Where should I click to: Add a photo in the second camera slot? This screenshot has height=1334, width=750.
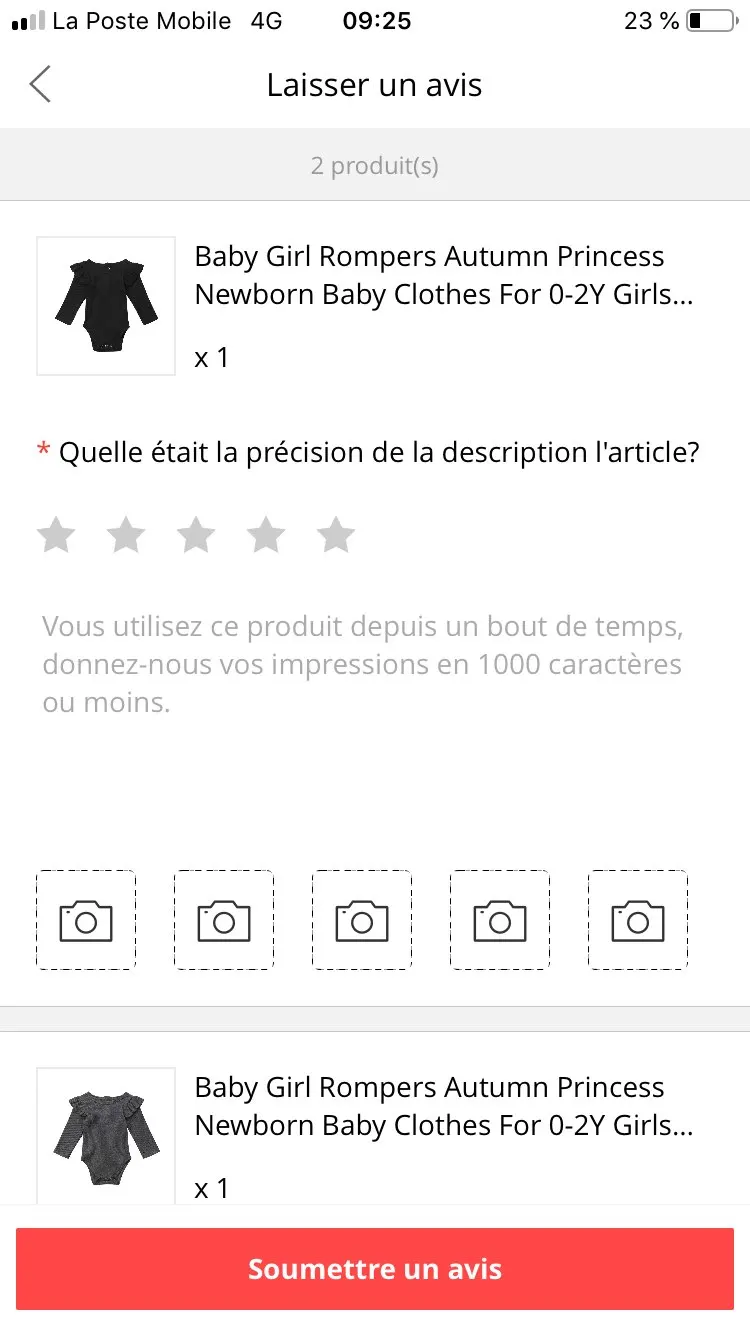coord(224,920)
